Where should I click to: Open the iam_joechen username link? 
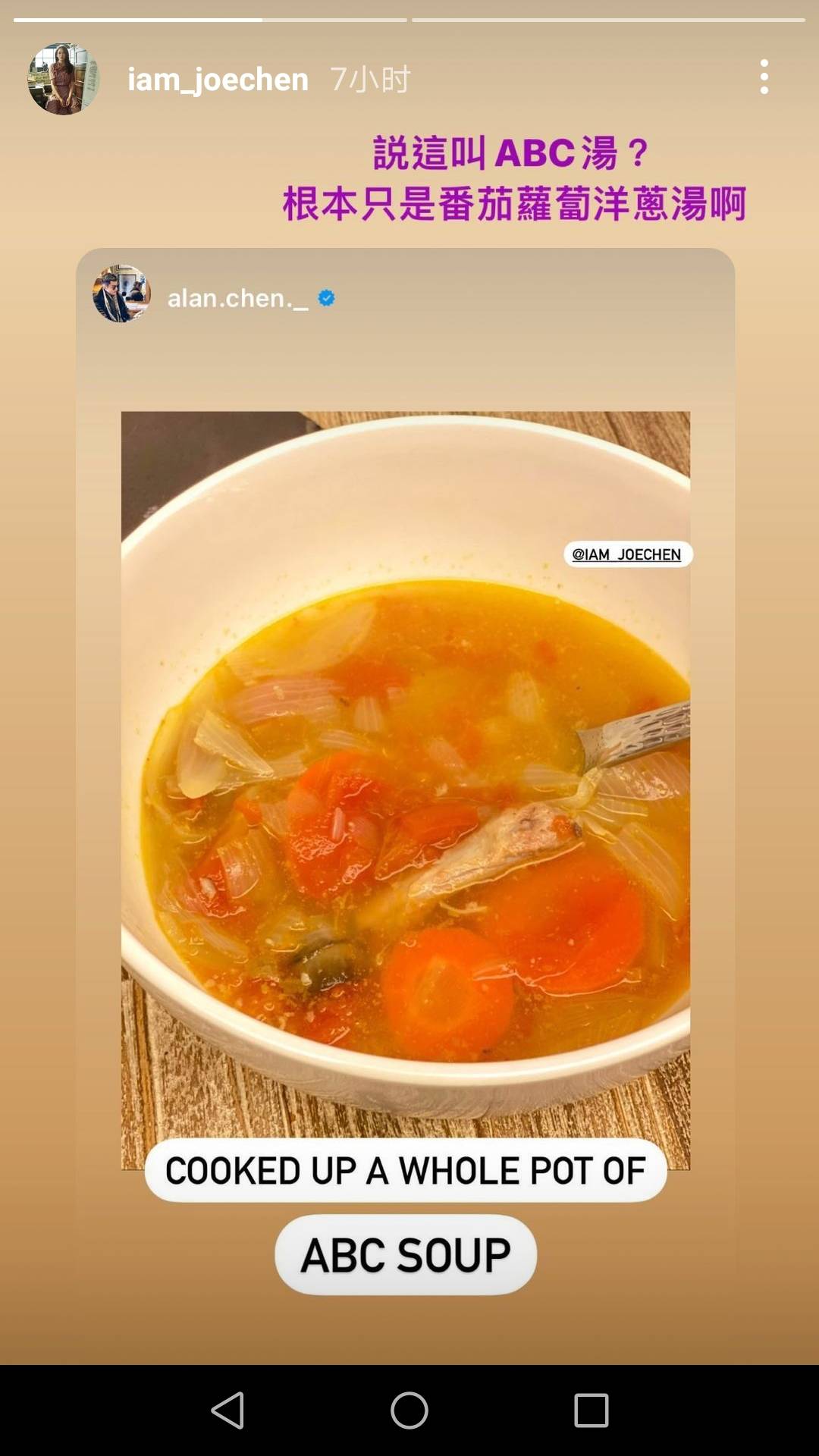[x=218, y=79]
